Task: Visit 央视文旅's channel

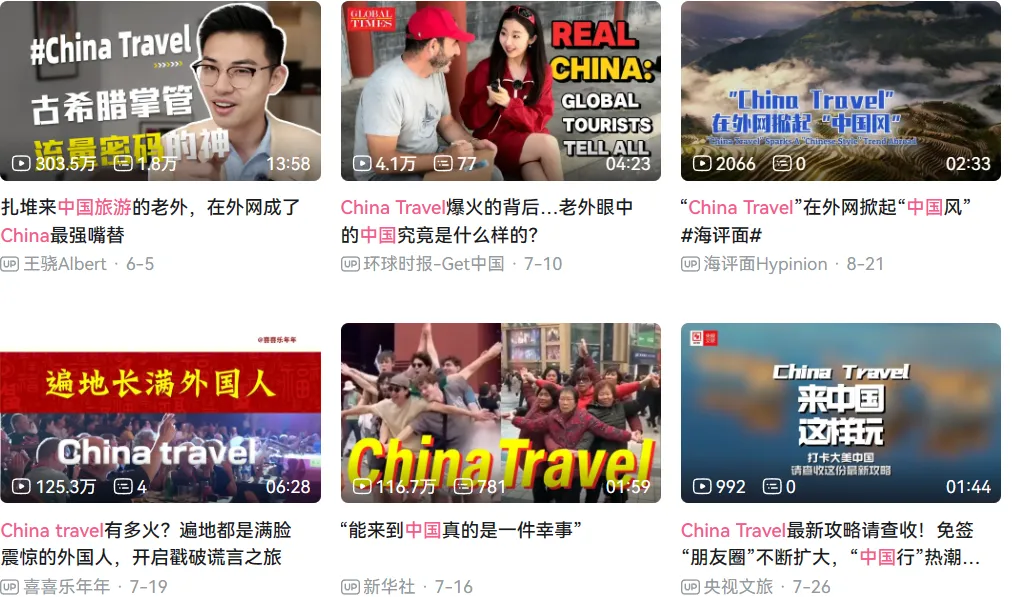Action: [738, 587]
